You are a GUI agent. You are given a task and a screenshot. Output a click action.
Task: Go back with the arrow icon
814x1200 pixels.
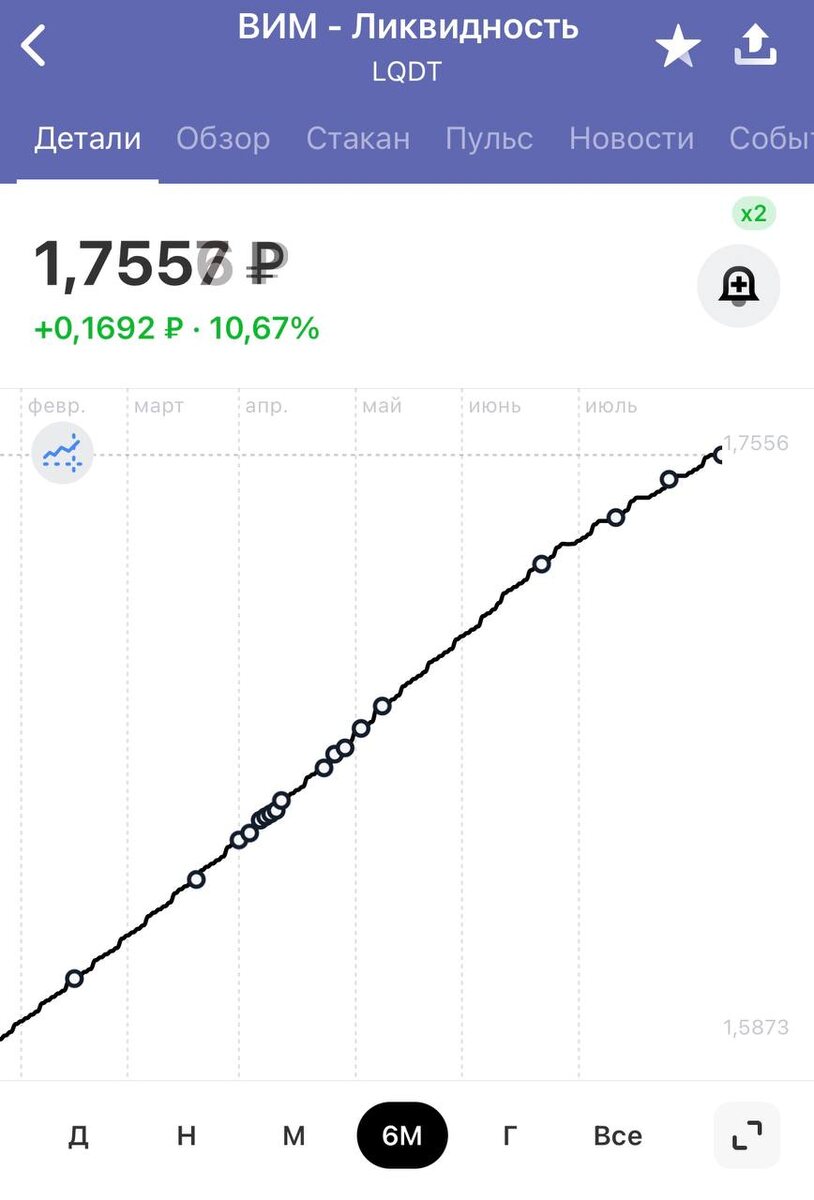pos(35,46)
